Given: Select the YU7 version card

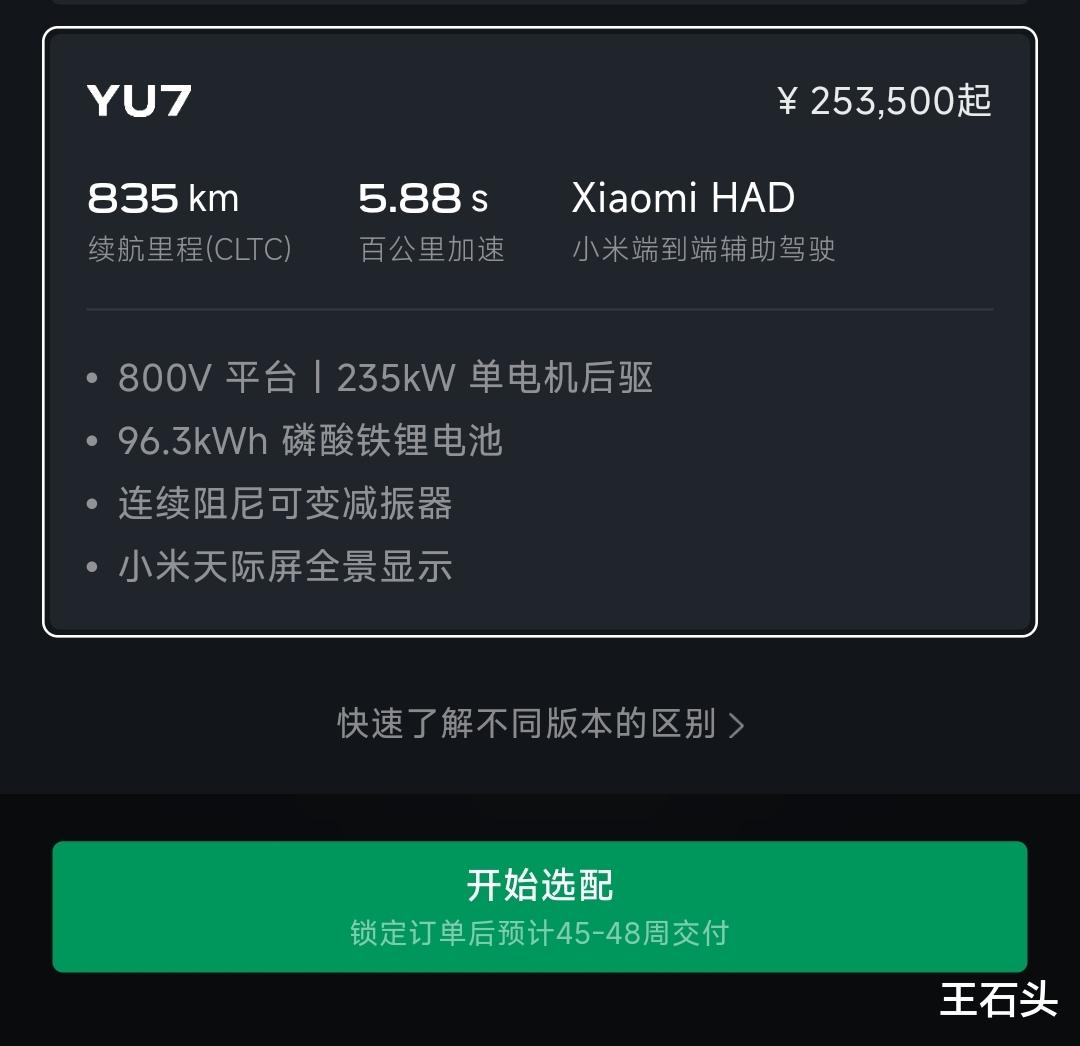Looking at the screenshot, I should click(540, 331).
